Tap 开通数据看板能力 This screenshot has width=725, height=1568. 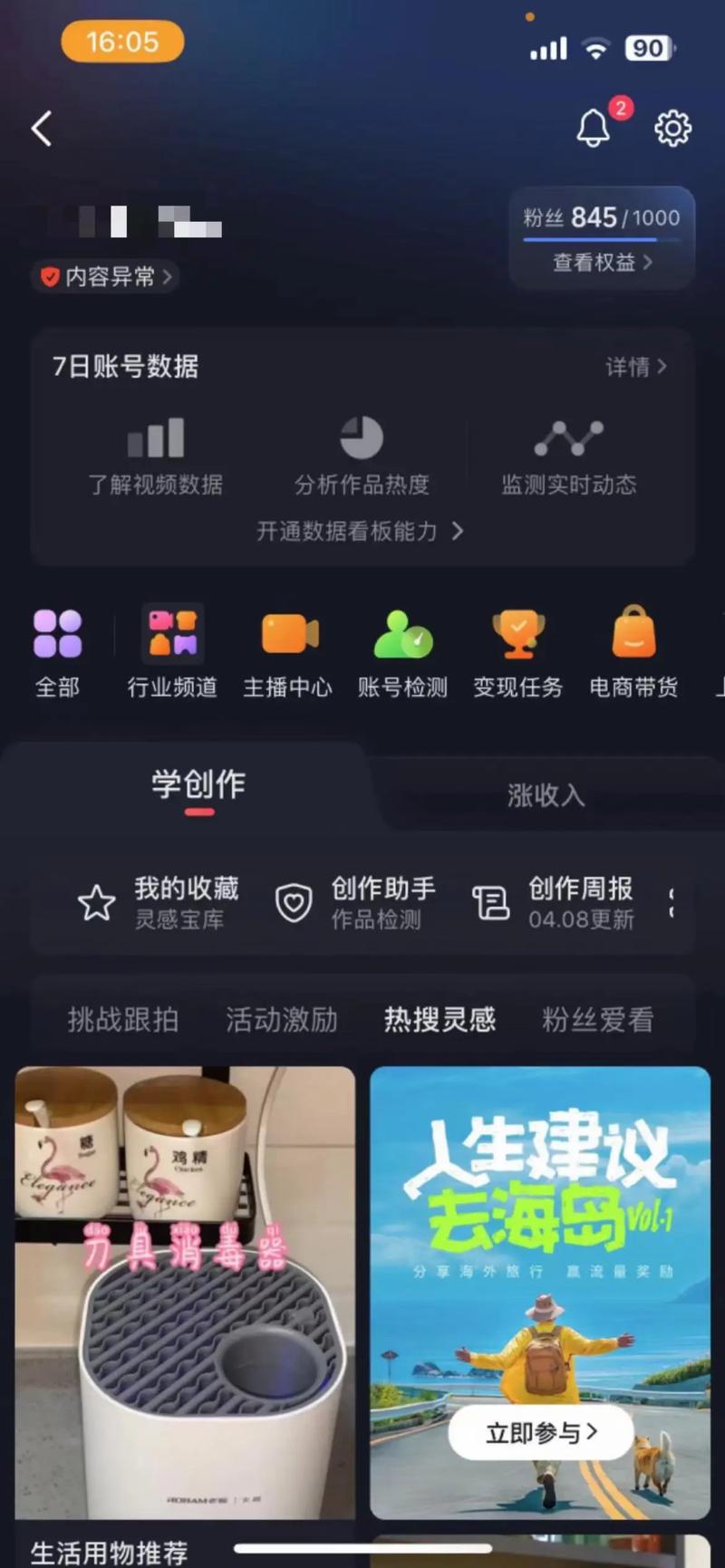(360, 531)
